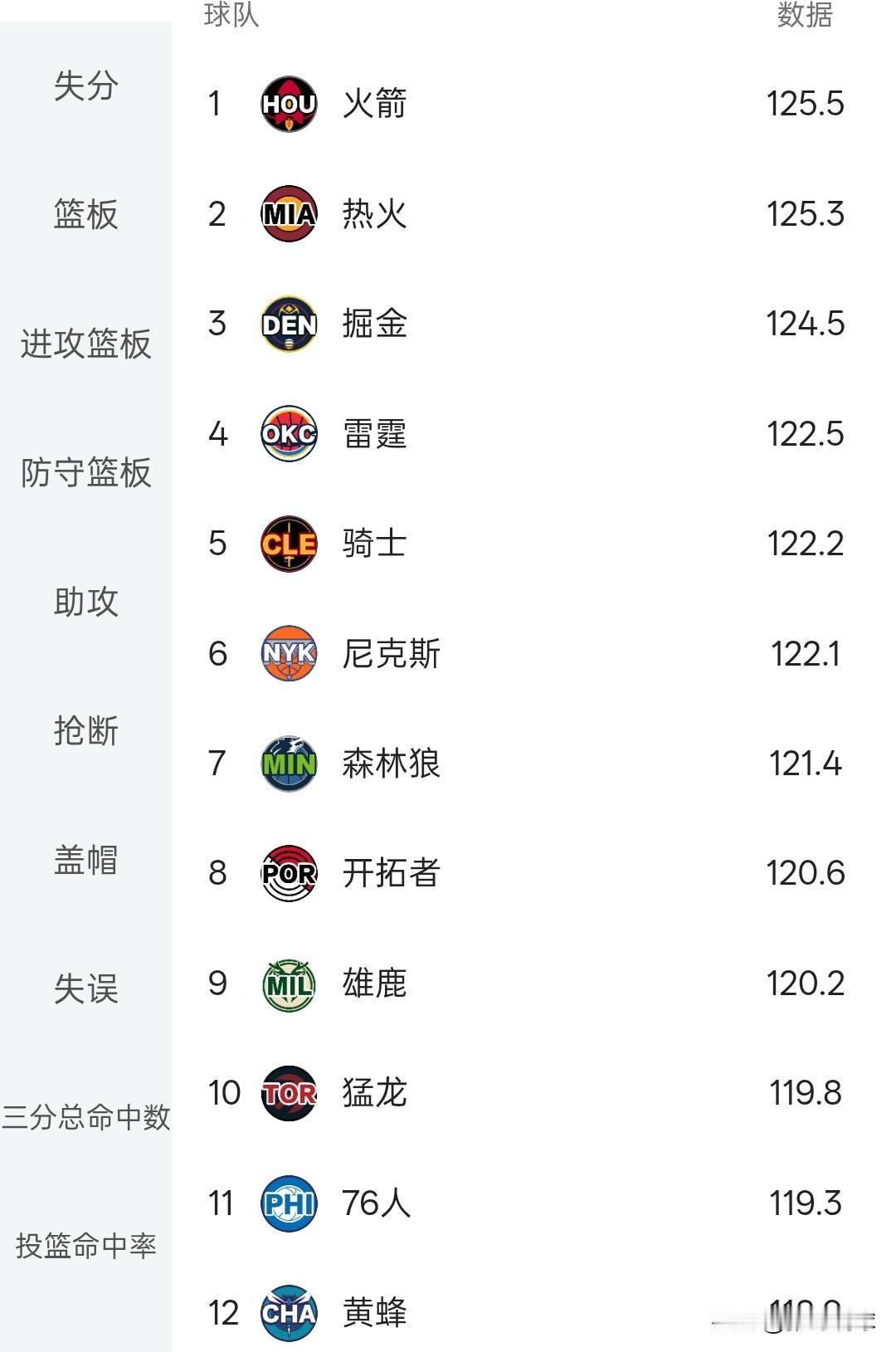This screenshot has width=896, height=1352.
Task: Click the Charlotte Hornets CHA logo
Action: point(288,1314)
